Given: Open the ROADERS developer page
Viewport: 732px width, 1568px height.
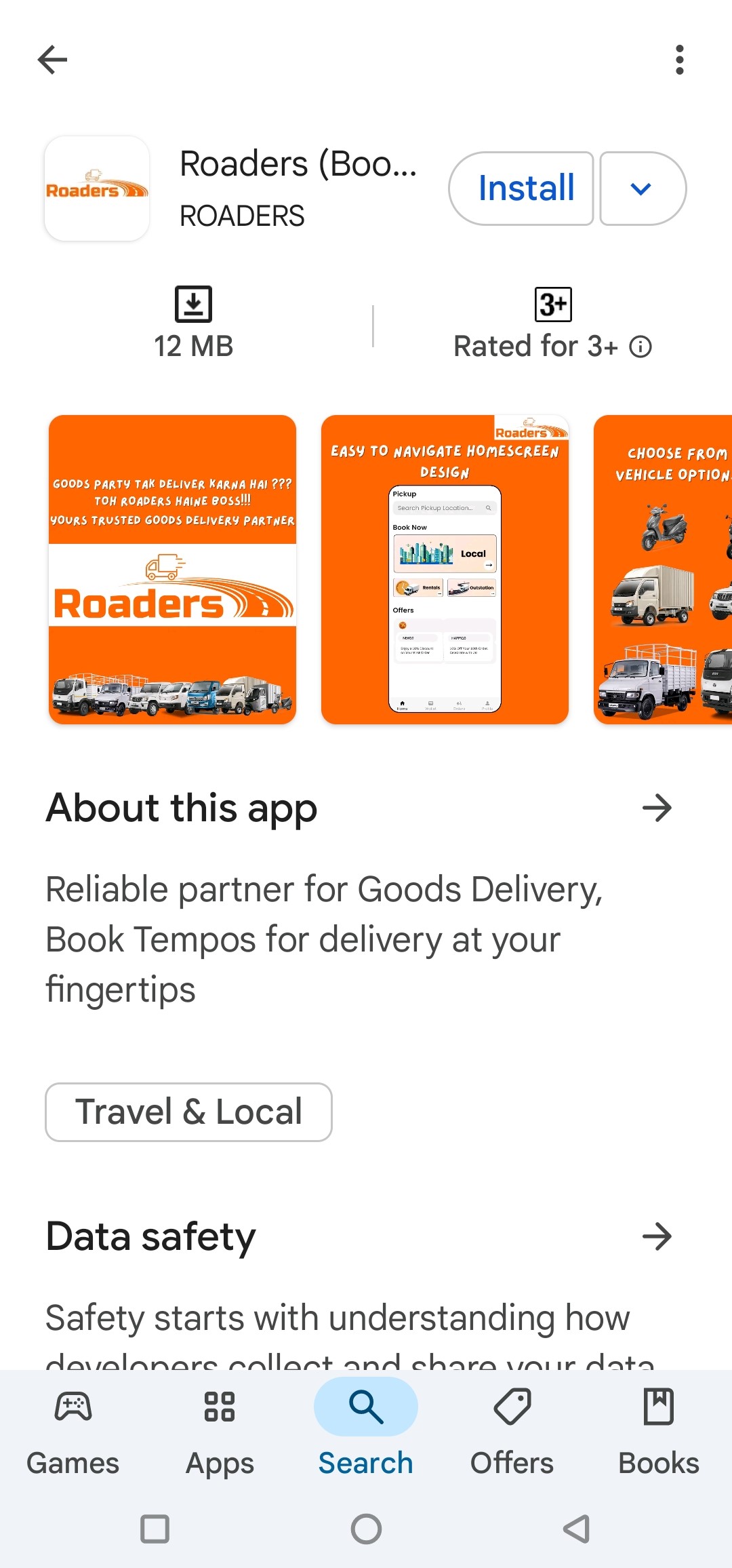Looking at the screenshot, I should tap(242, 216).
